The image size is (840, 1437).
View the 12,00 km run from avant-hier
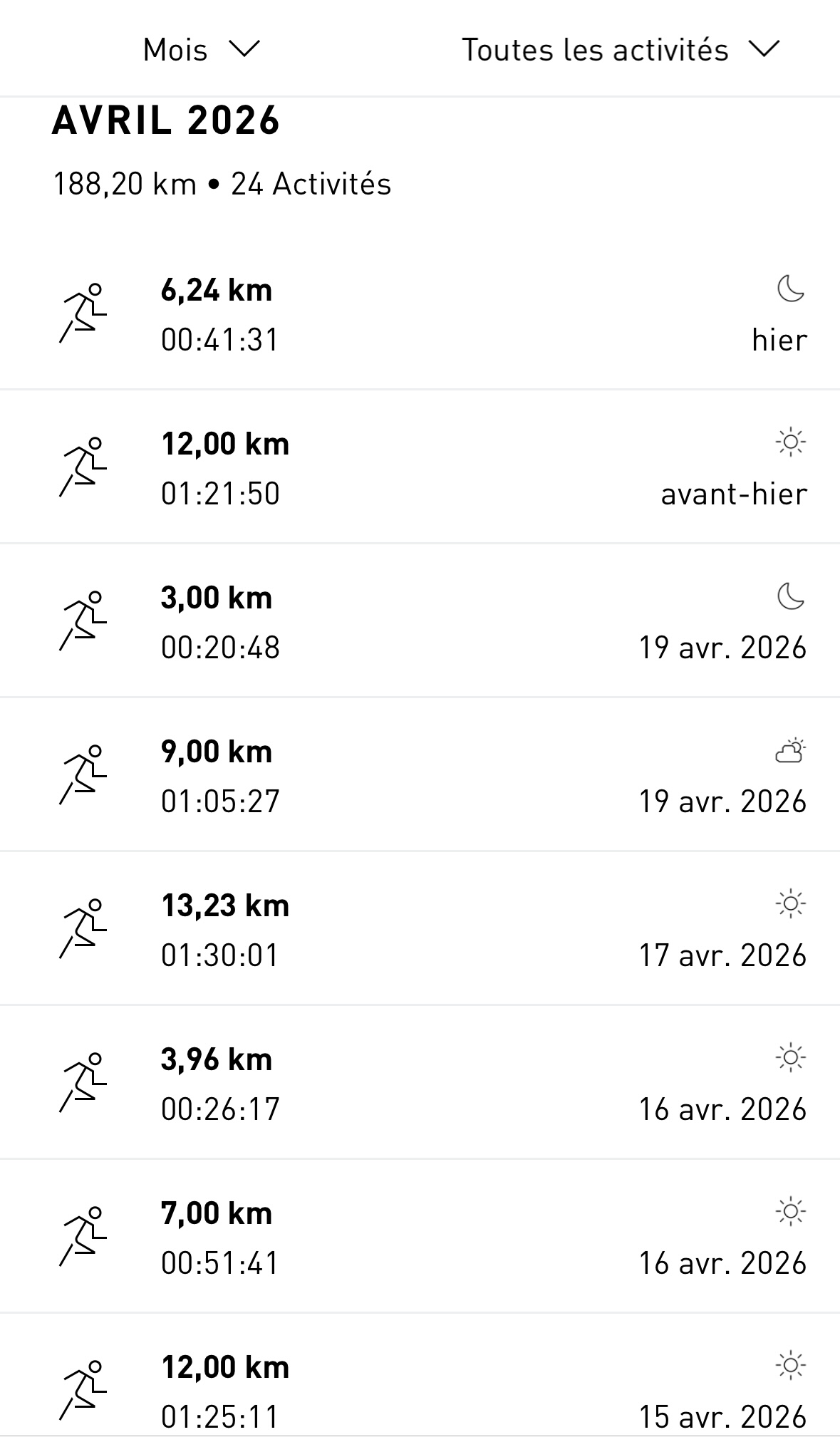(420, 468)
